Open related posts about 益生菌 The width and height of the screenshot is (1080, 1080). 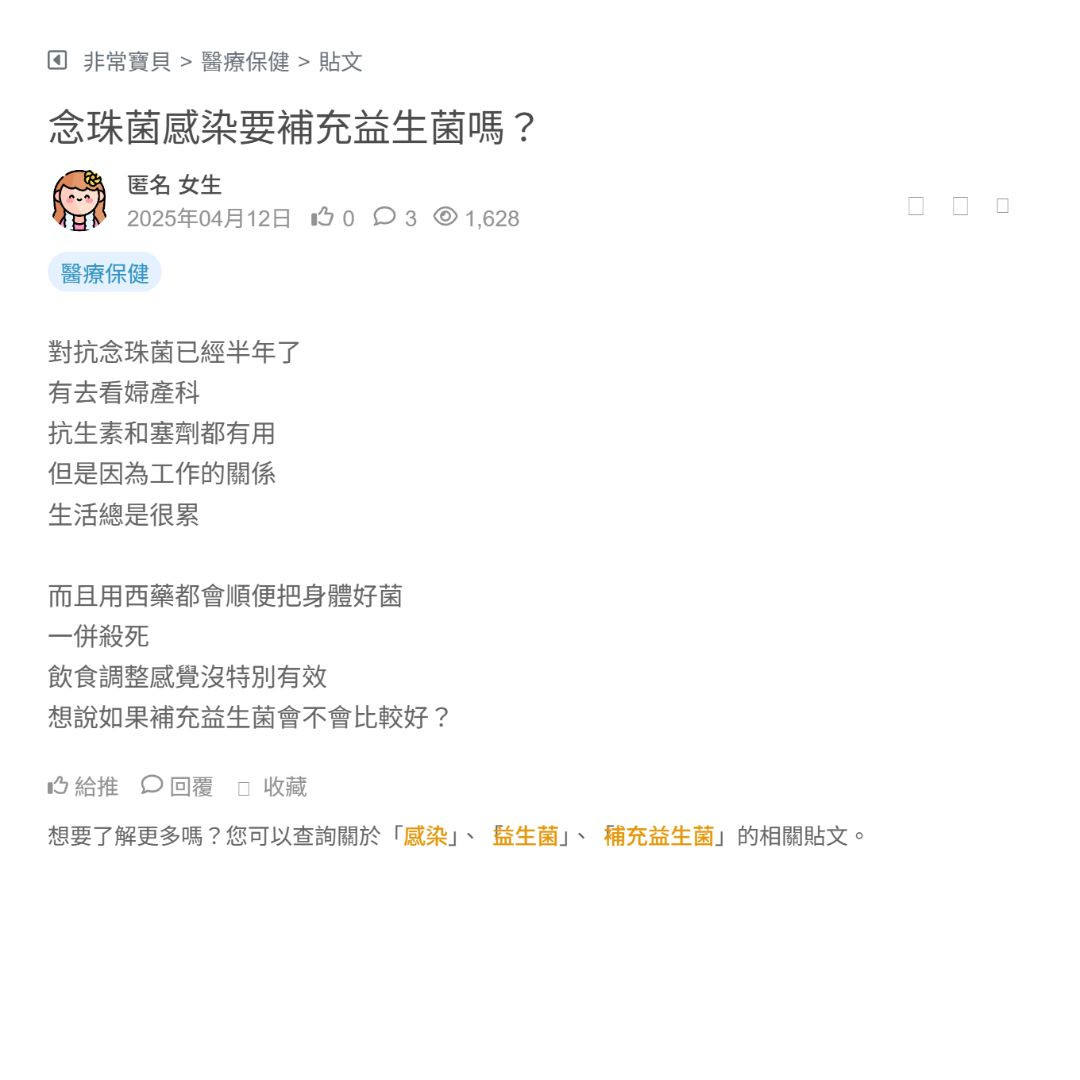526,836
